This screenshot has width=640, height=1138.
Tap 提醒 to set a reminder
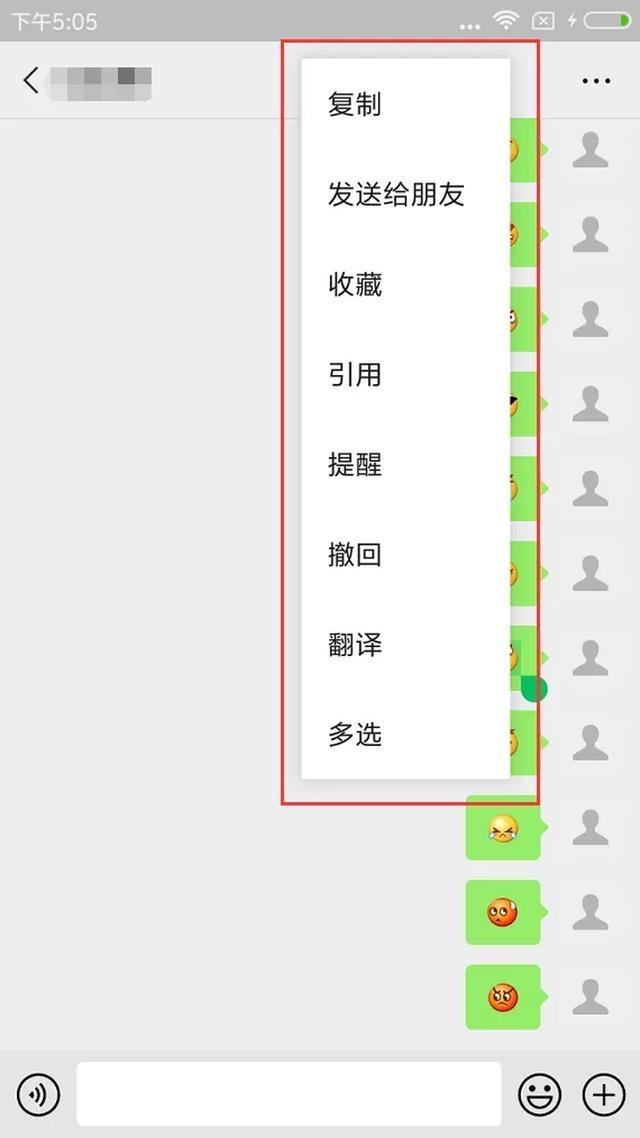coord(355,465)
